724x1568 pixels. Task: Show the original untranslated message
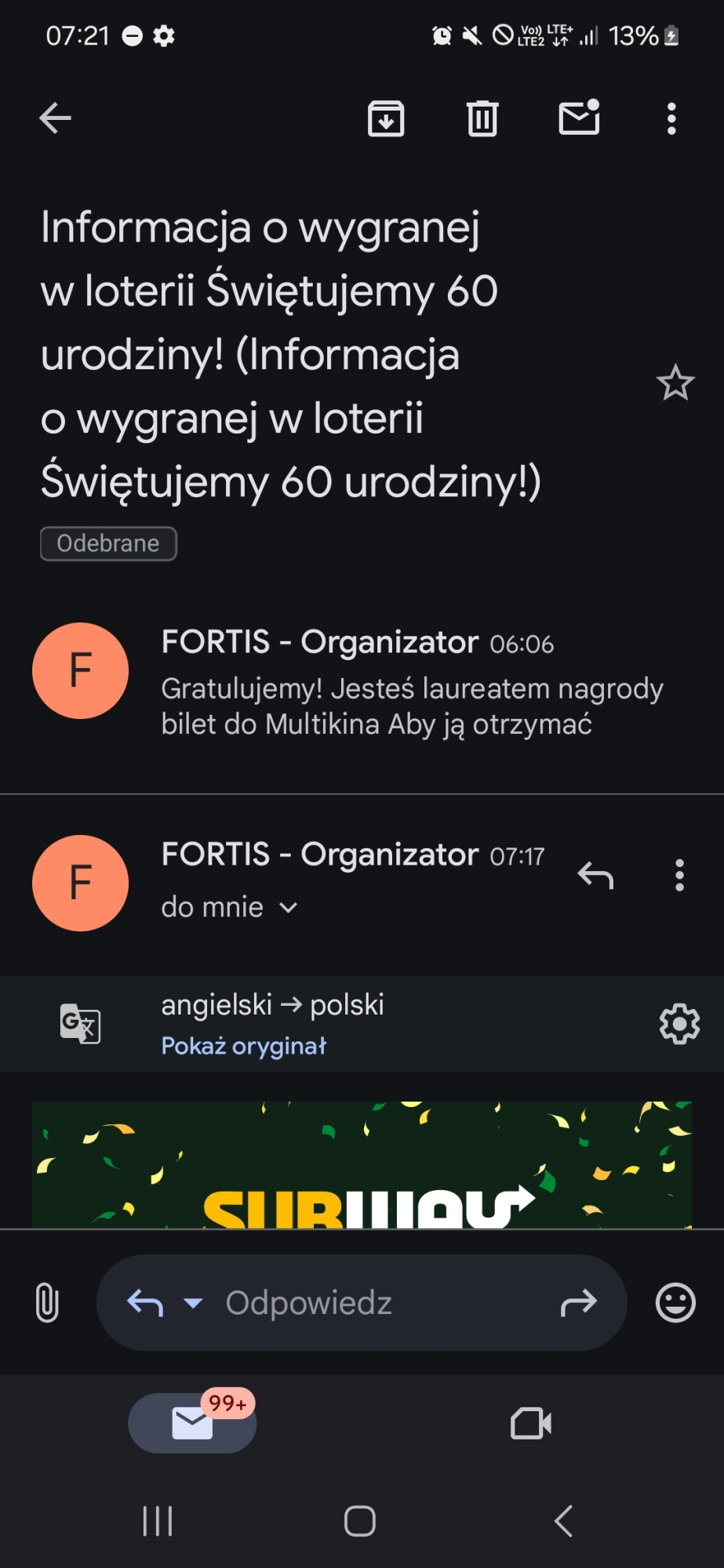click(x=243, y=1046)
